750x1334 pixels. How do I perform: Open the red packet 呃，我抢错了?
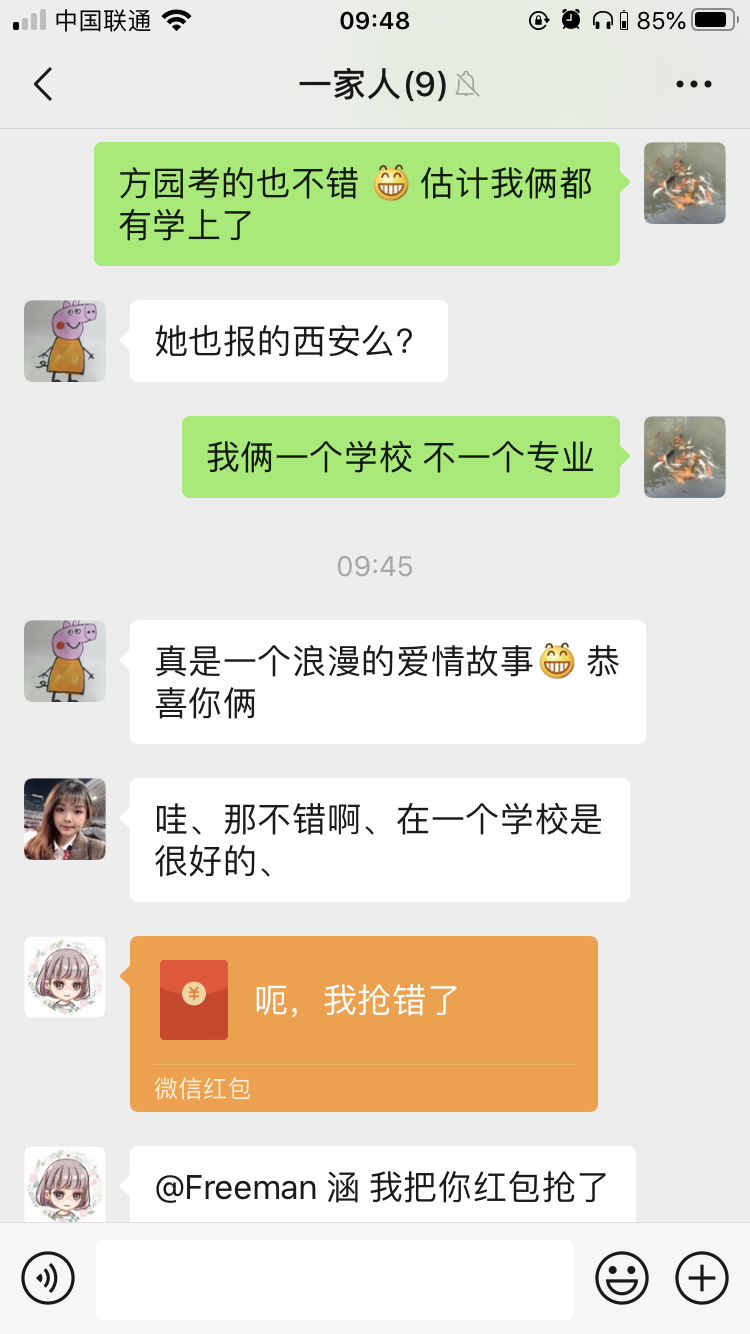tap(364, 1023)
